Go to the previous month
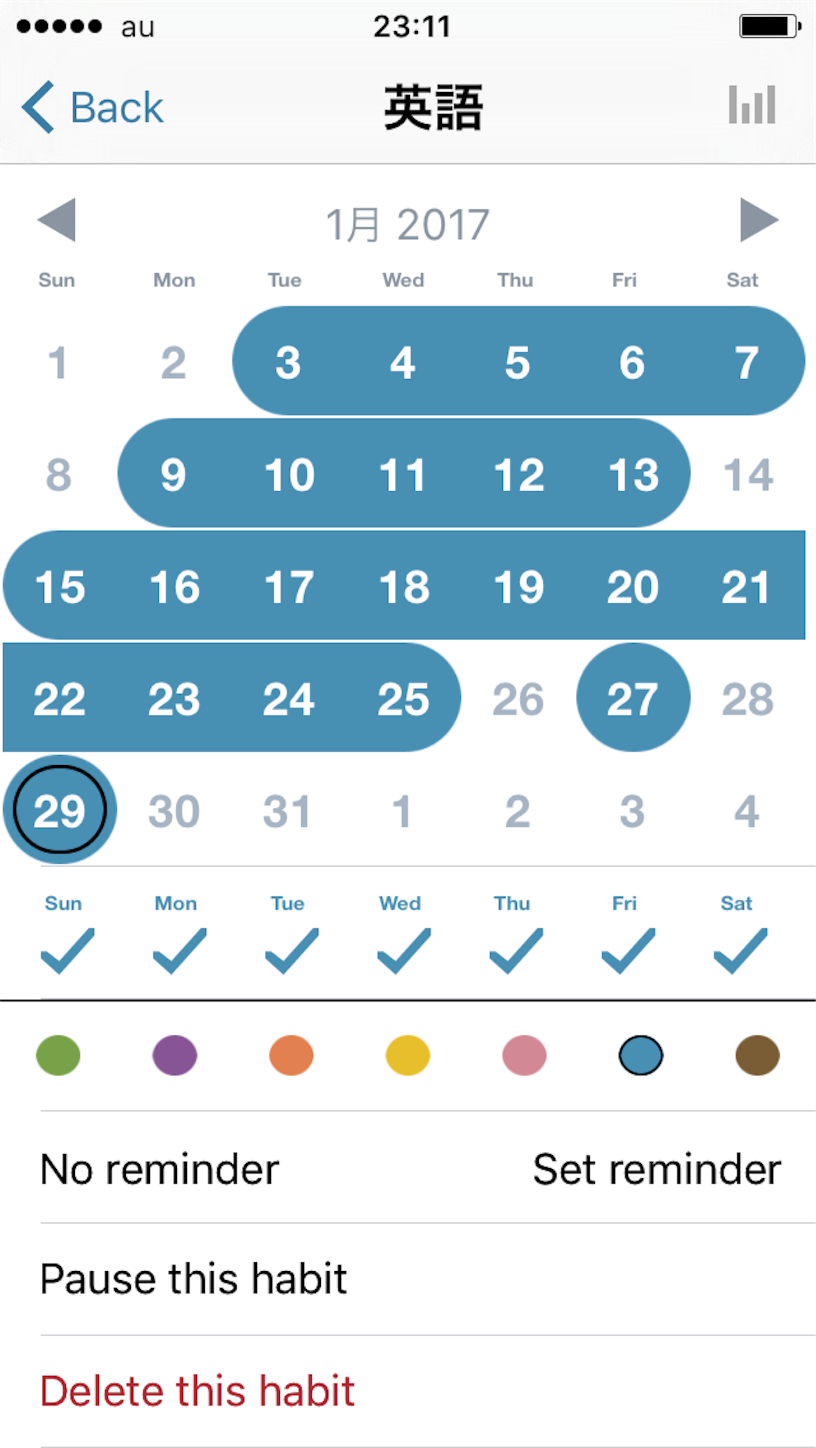This screenshot has height=1448, width=816. tap(56, 220)
